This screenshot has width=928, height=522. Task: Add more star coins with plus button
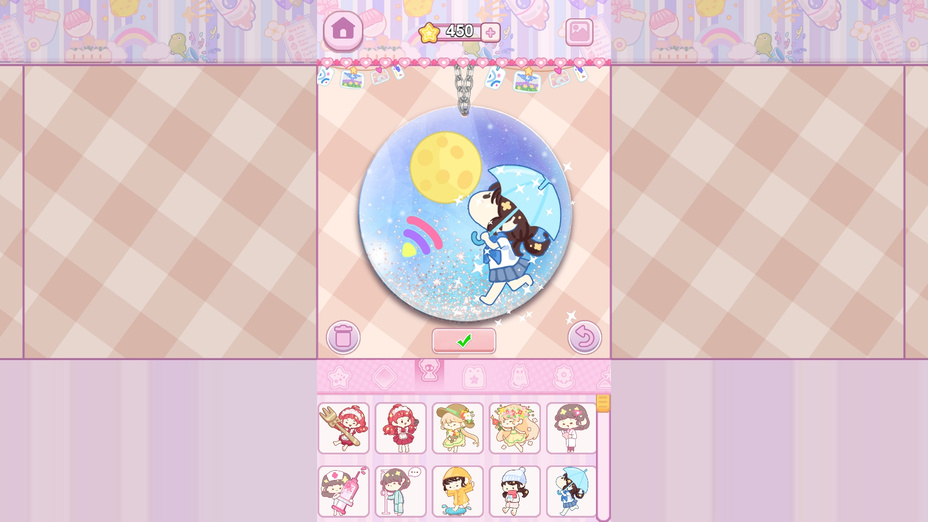tap(491, 32)
